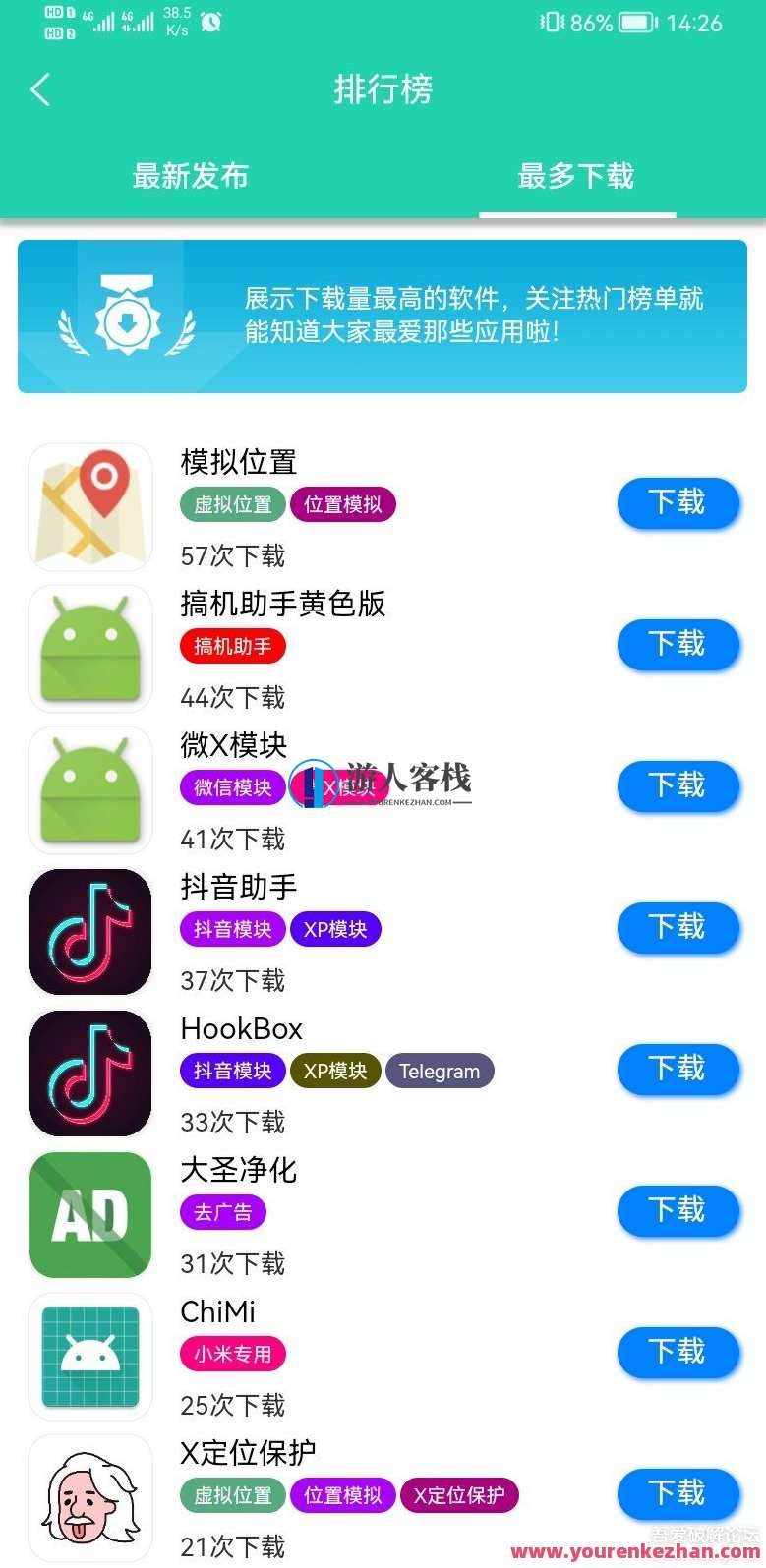The width and height of the screenshot is (766, 1568).
Task: Tap the X定位保护 Einstein icon
Action: click(89, 1496)
